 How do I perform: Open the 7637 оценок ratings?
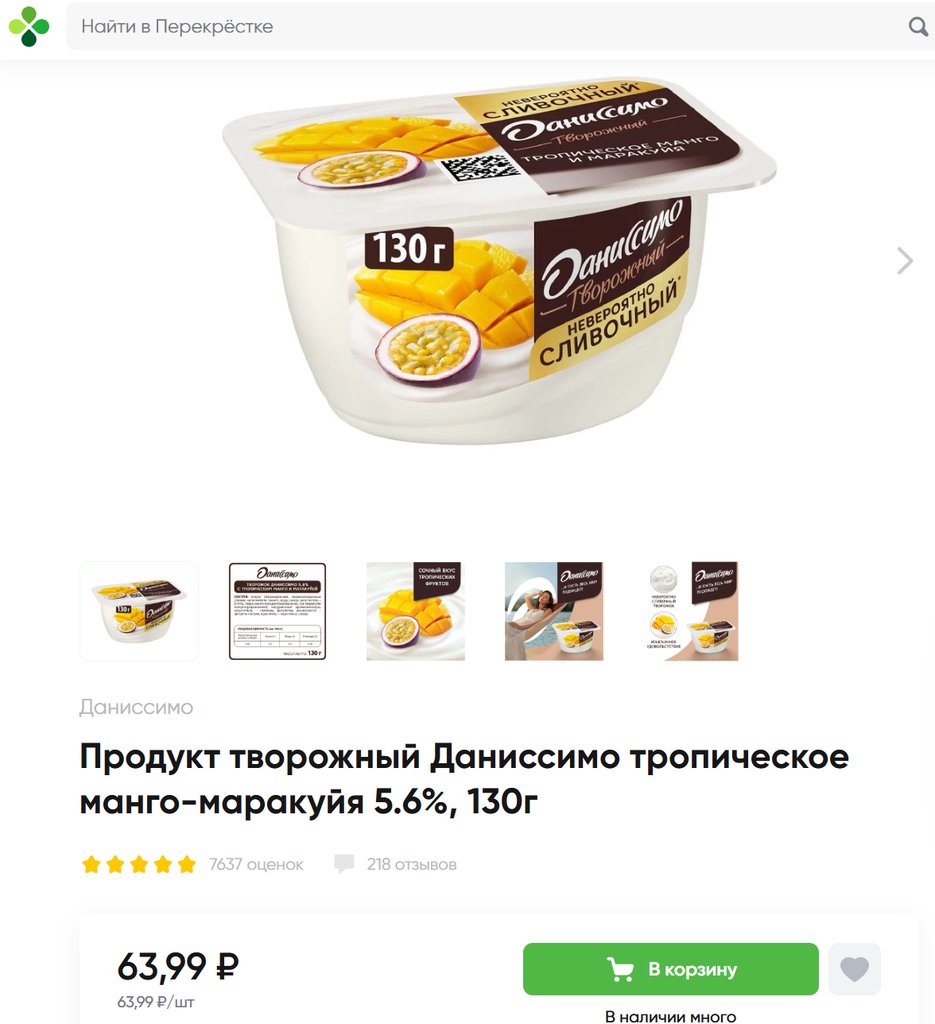[255, 864]
